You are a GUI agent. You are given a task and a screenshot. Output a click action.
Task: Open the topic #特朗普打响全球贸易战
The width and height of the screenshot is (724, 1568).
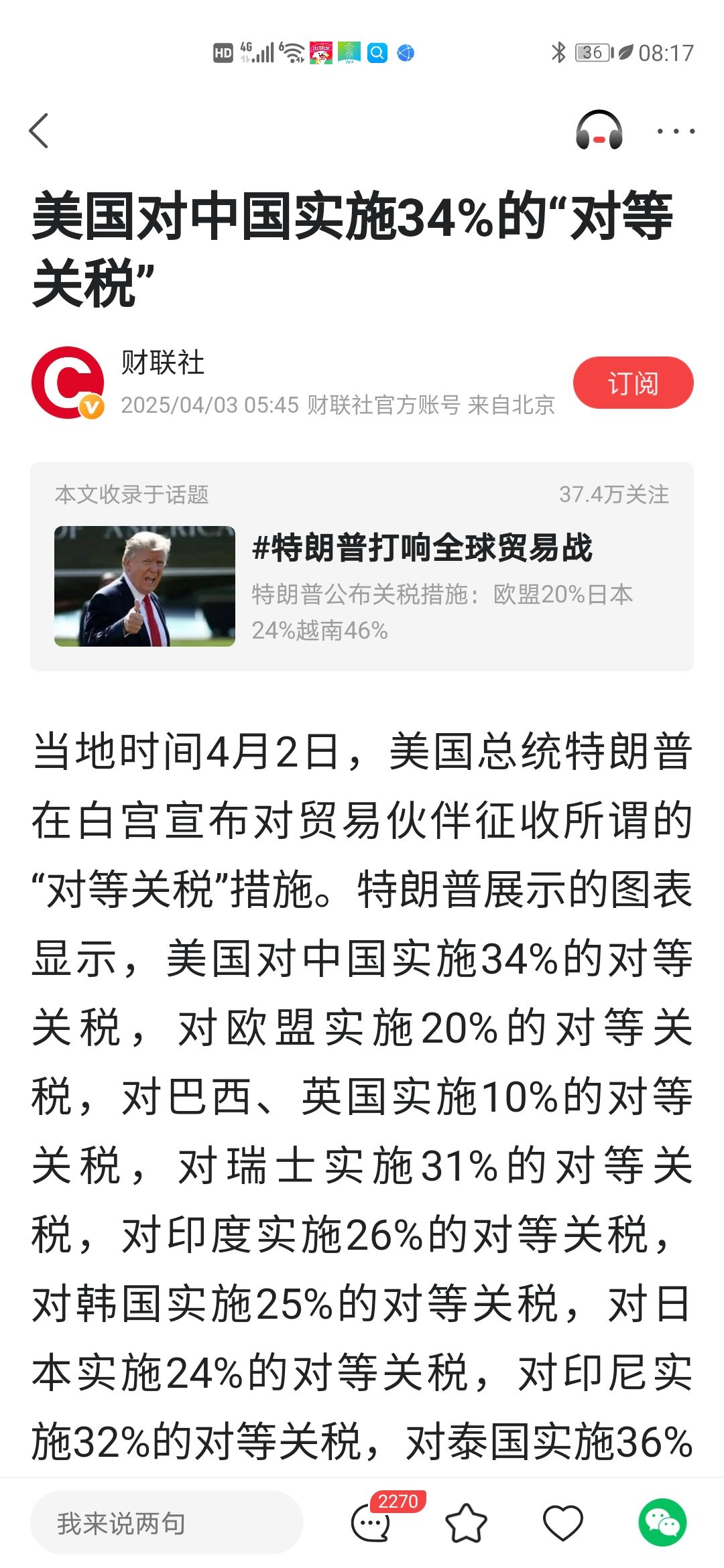pos(422,547)
